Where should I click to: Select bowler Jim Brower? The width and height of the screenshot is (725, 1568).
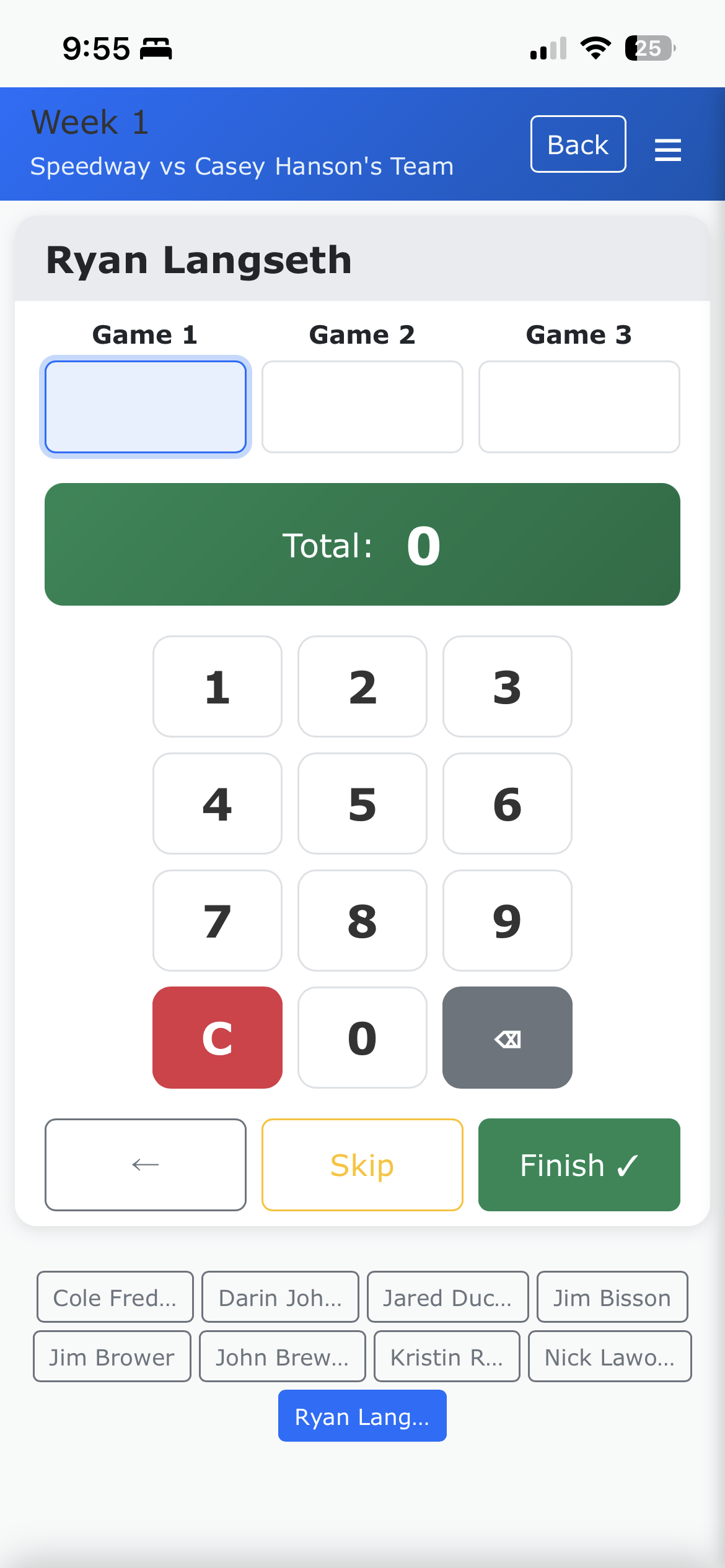112,1356
